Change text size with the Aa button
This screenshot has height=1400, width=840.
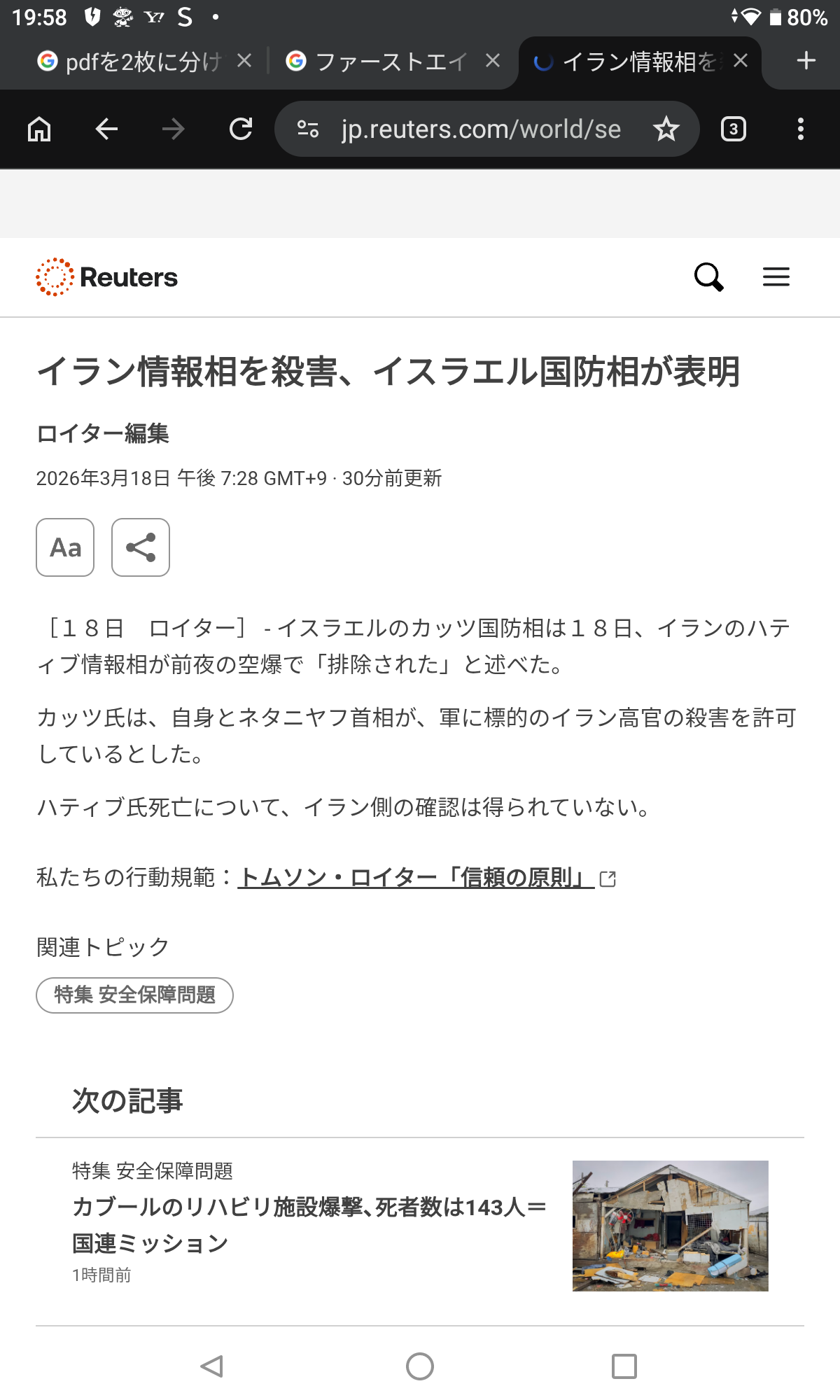[65, 547]
